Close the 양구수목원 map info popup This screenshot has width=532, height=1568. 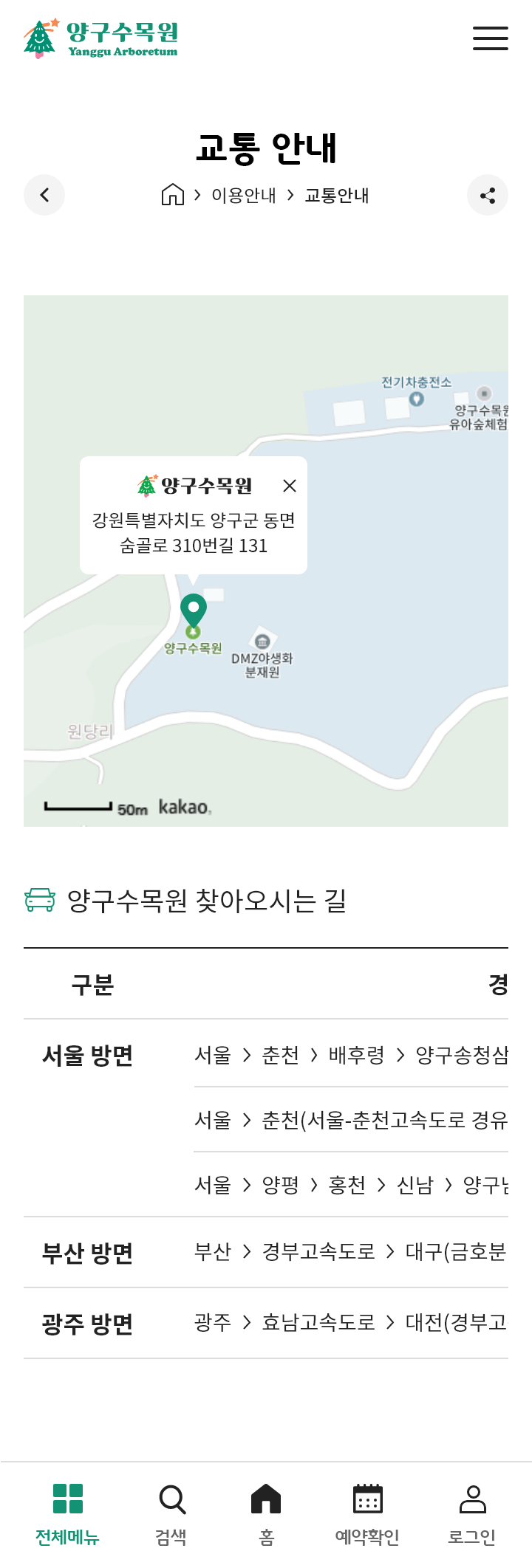pyautogui.click(x=290, y=486)
